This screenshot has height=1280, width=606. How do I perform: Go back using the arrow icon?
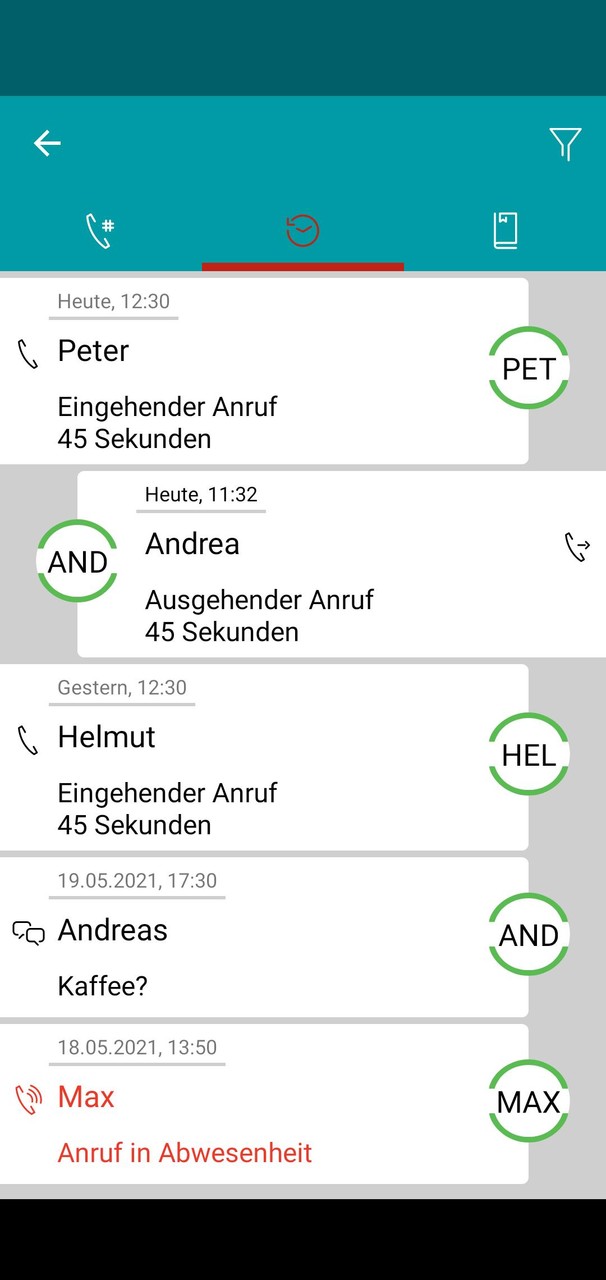click(x=47, y=144)
